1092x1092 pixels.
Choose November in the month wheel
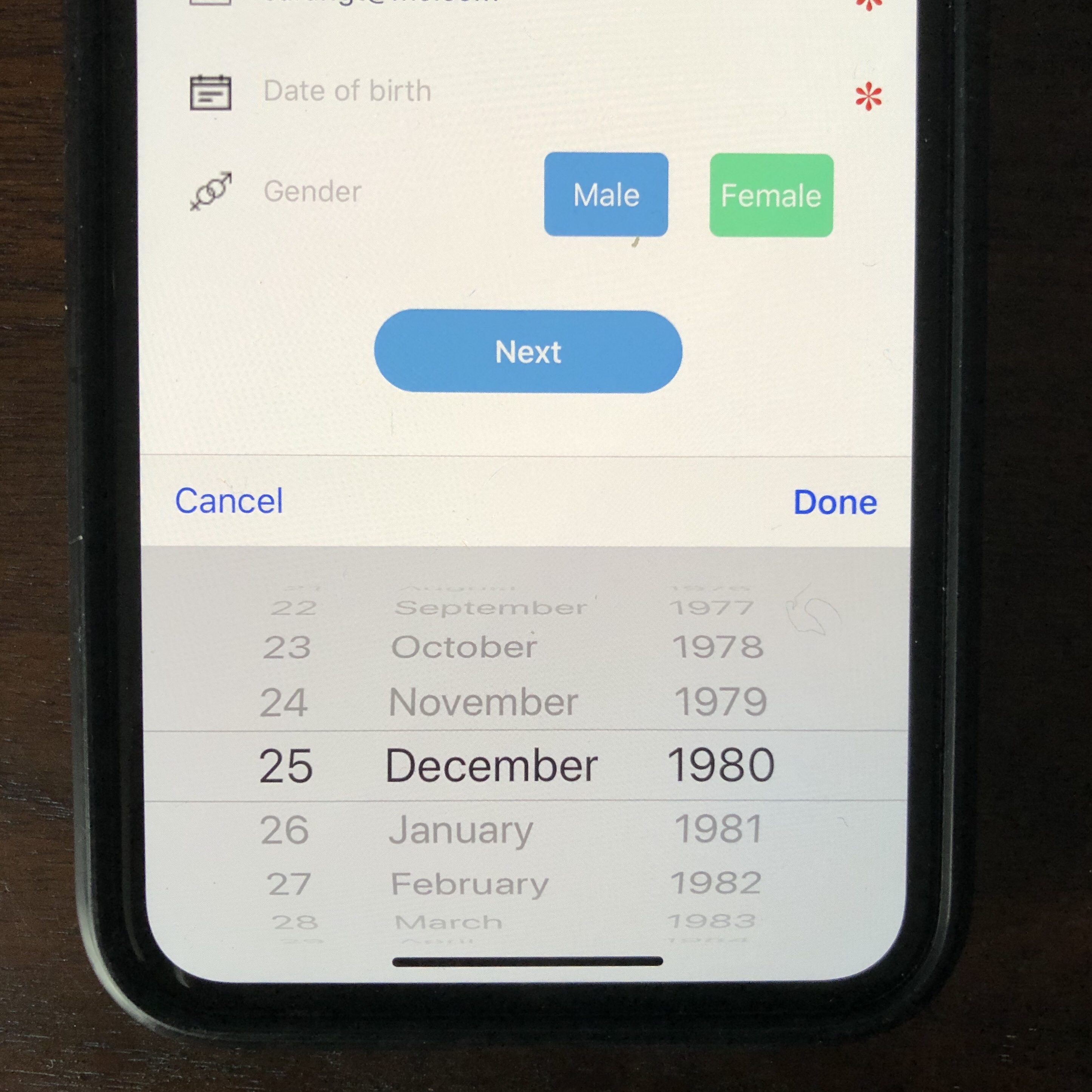click(x=483, y=702)
